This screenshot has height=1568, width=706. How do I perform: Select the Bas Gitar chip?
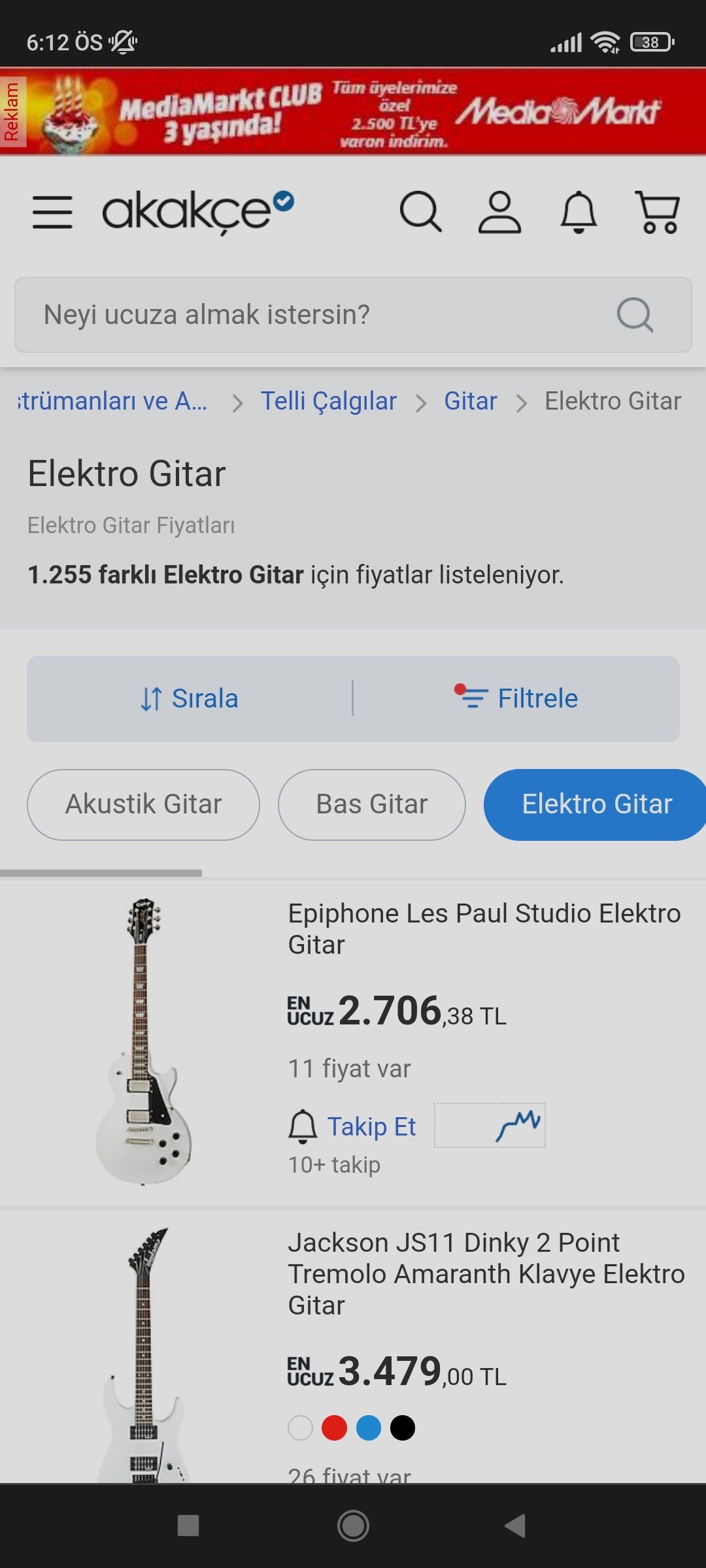tap(371, 804)
